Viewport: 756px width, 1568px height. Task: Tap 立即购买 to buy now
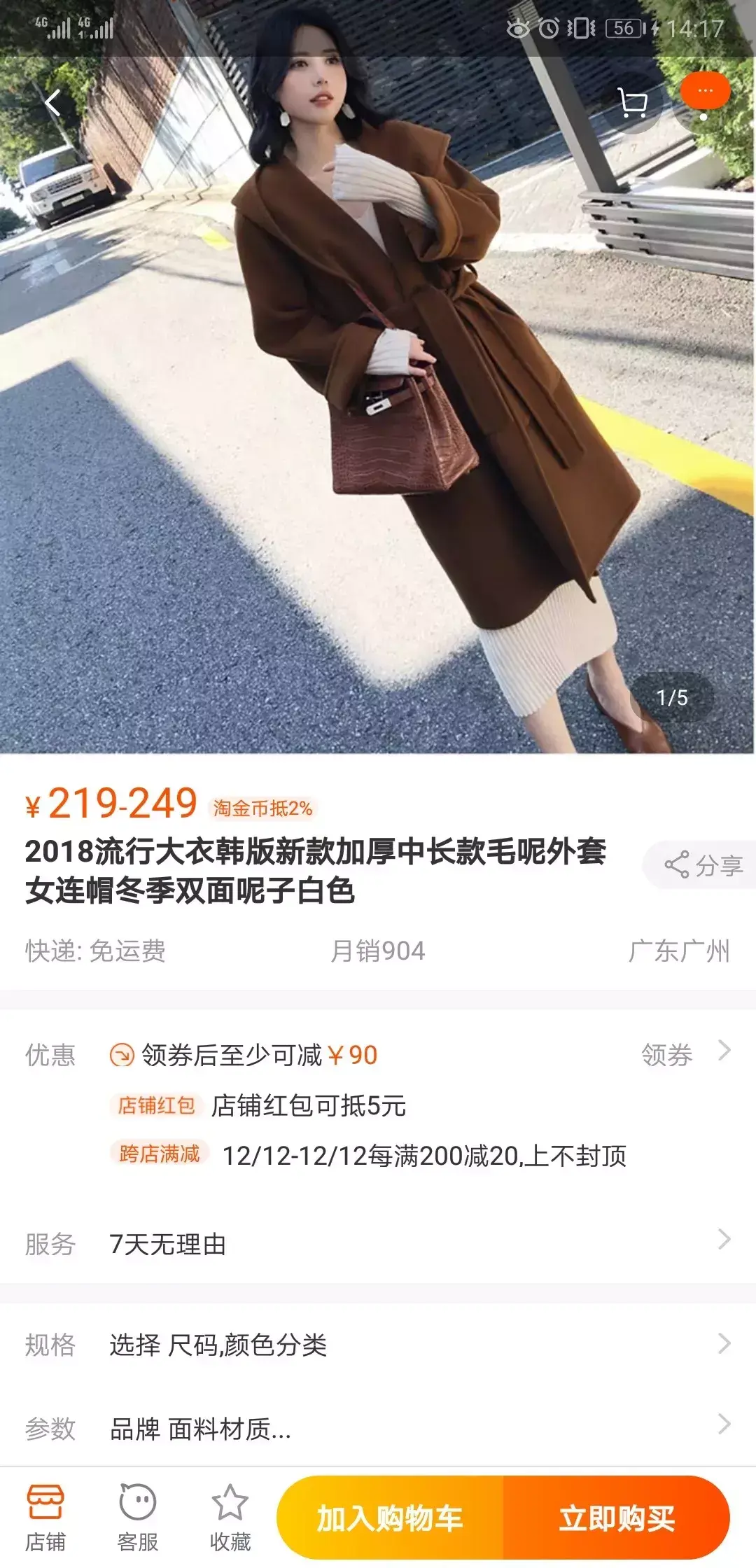(x=616, y=1518)
